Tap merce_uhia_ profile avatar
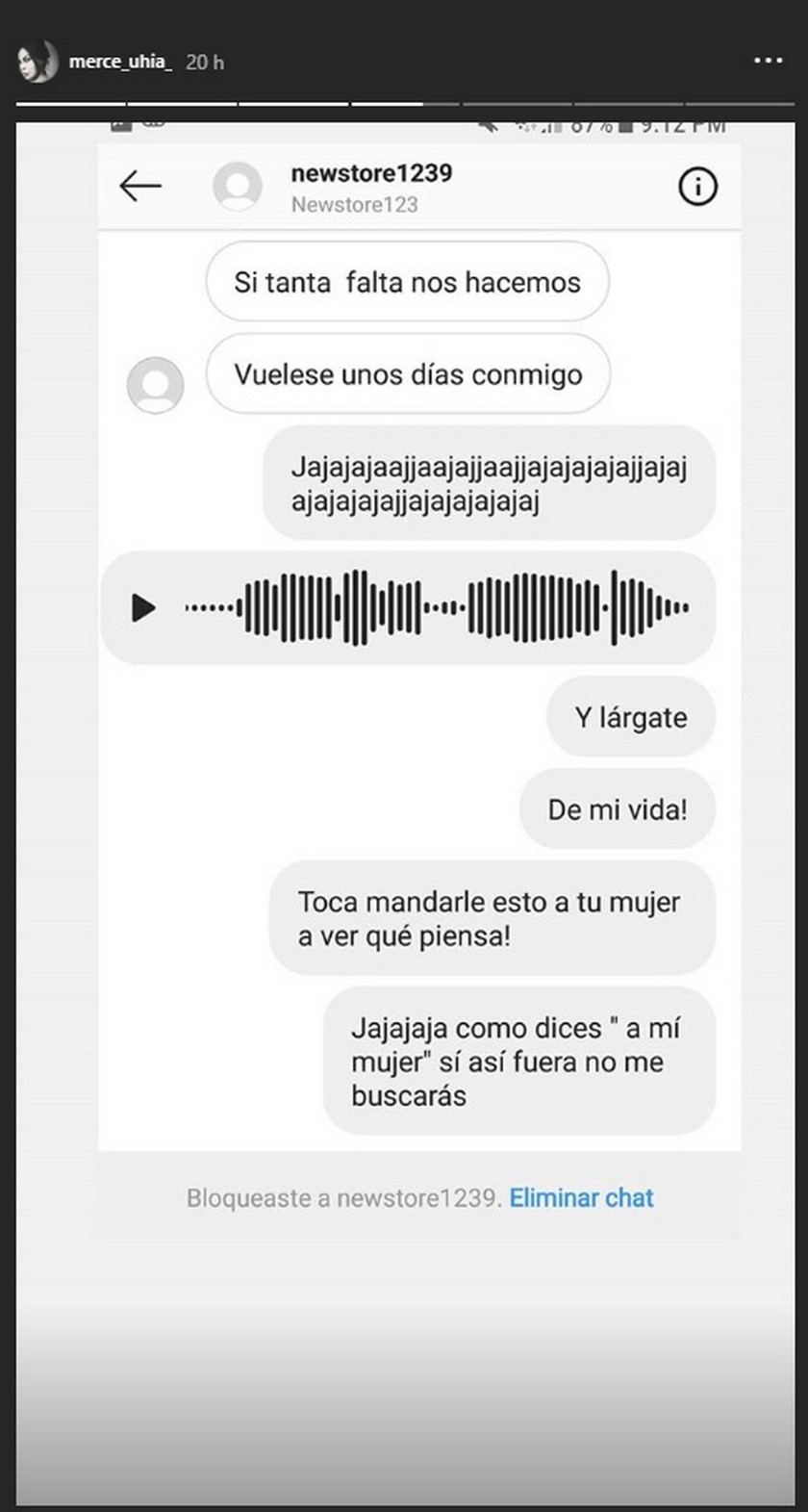Viewport: 808px width, 1512px height. pyautogui.click(x=38, y=62)
